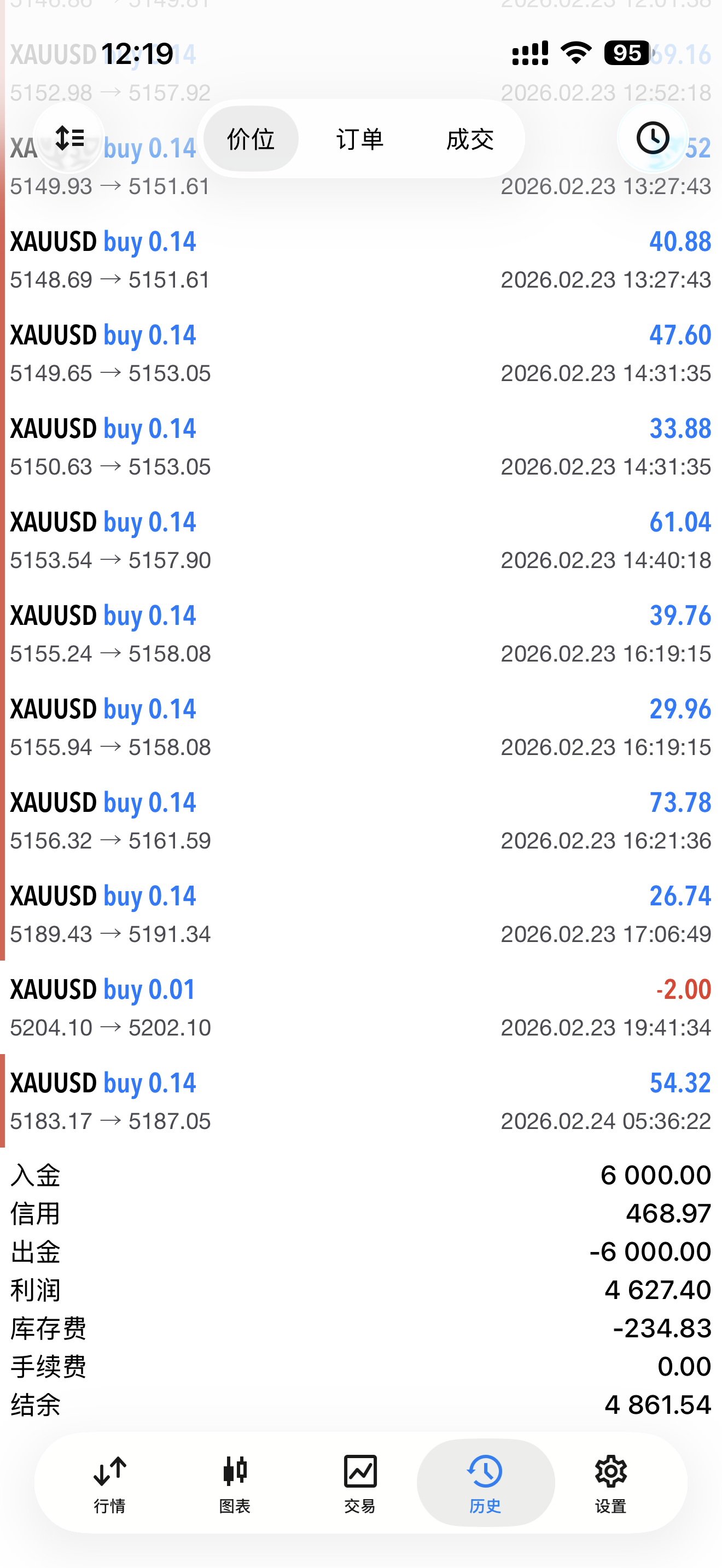Switch to the 成交 segment
The image size is (722, 1568).
coord(469,139)
